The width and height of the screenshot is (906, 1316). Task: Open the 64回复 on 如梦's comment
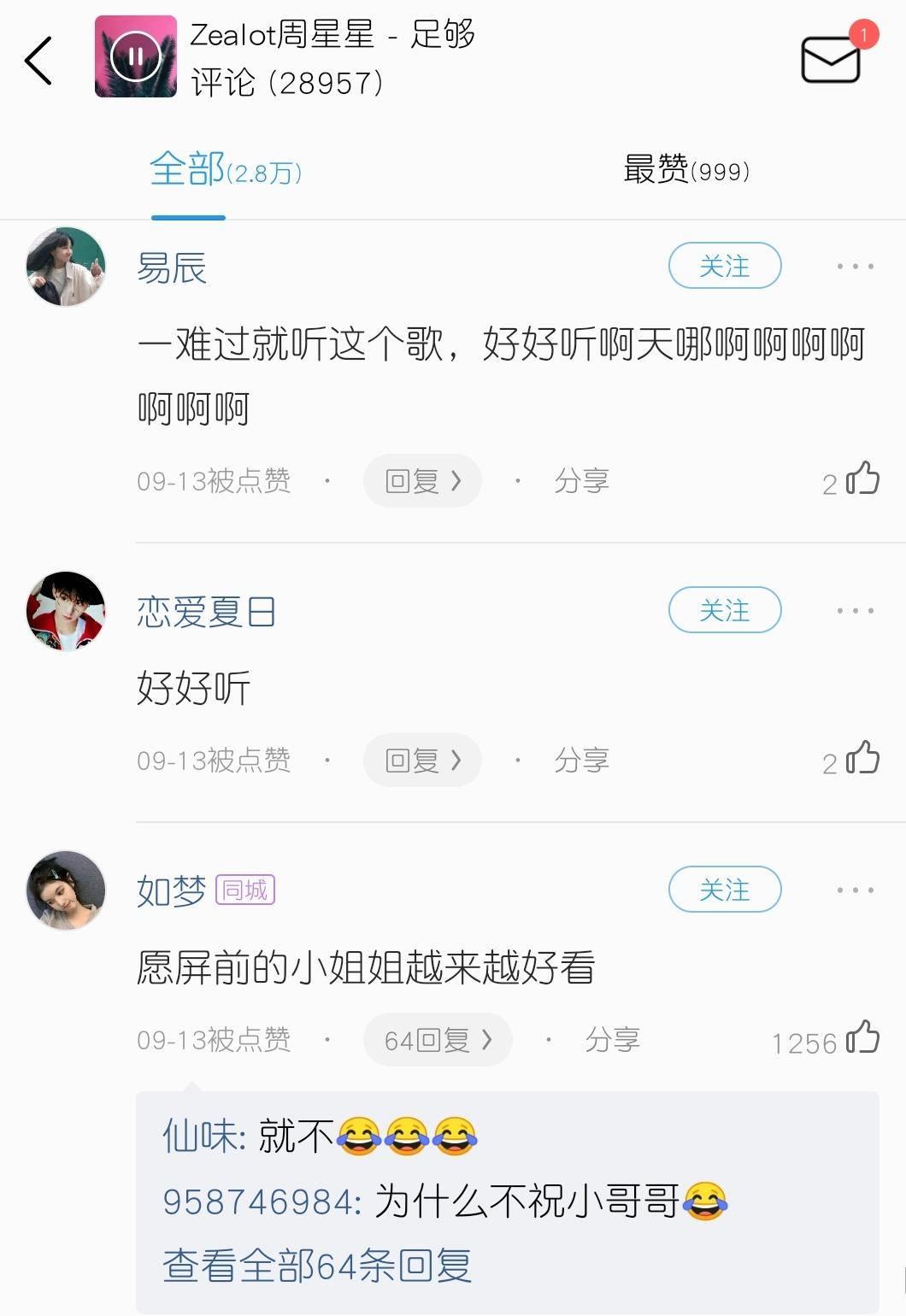(x=438, y=1040)
